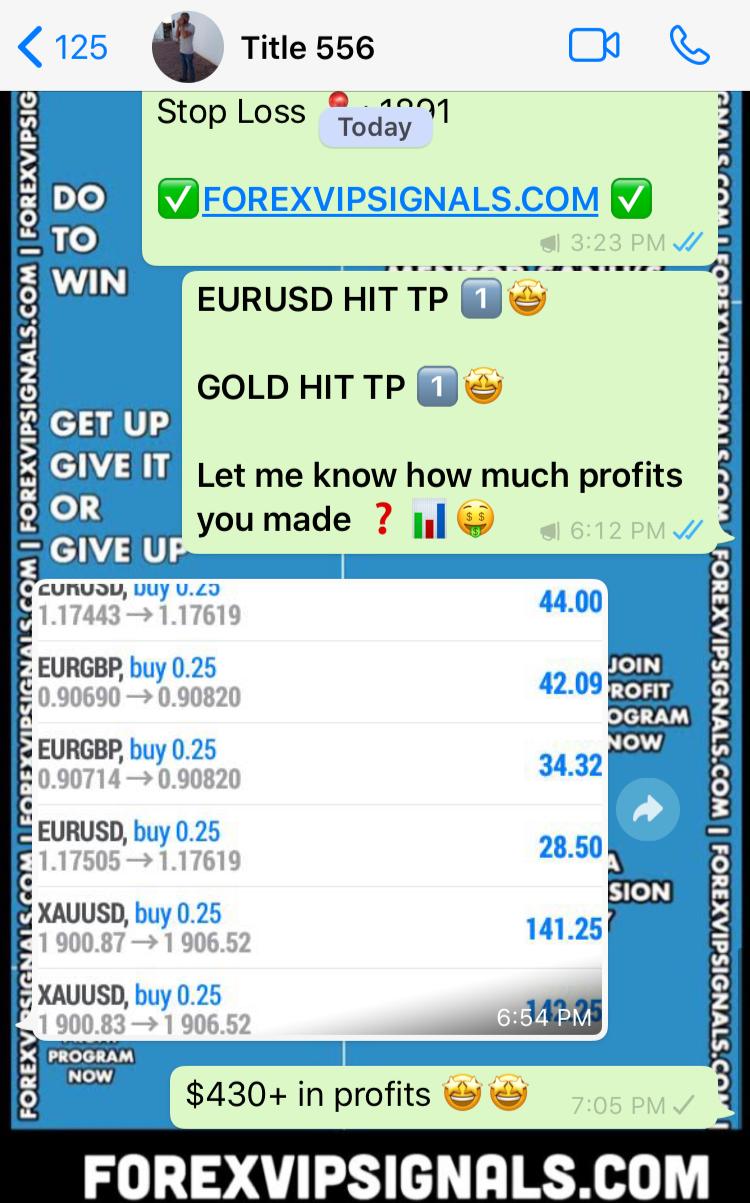Screen dimensions: 750x1203
Task: Open the FOREXVIPSIGNALS.COM link in the message
Action: (400, 199)
